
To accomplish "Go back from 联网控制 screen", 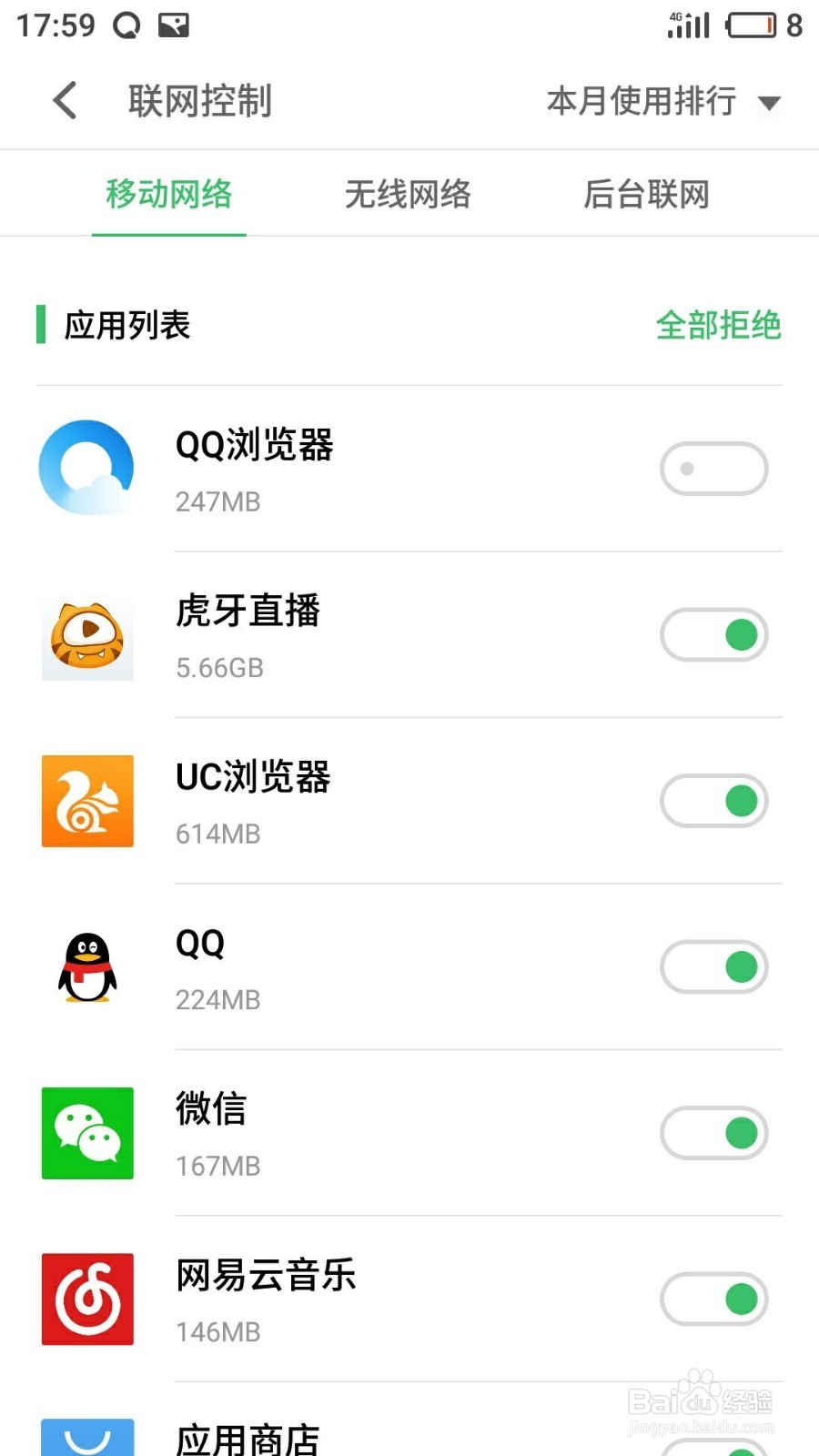I will [66, 100].
